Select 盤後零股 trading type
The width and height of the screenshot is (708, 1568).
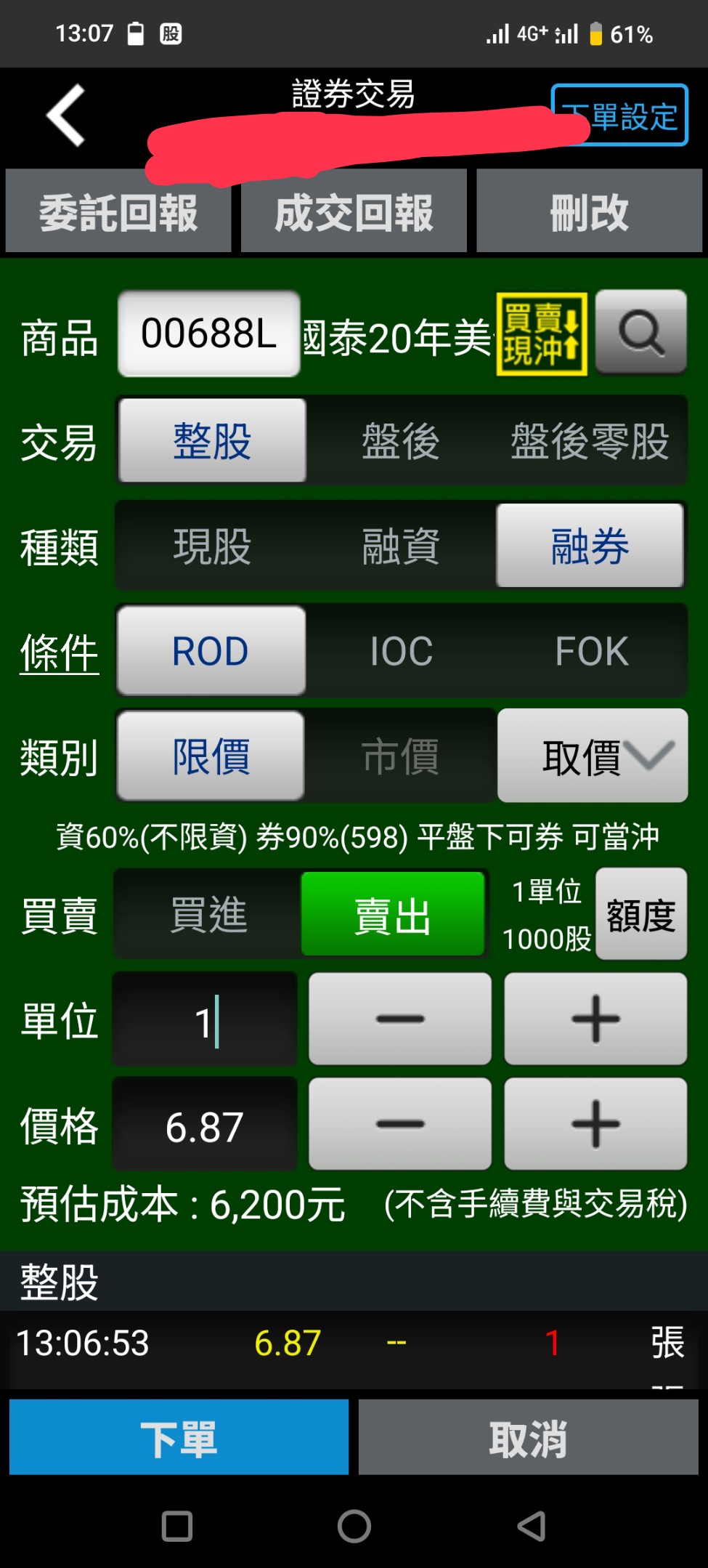pos(589,441)
